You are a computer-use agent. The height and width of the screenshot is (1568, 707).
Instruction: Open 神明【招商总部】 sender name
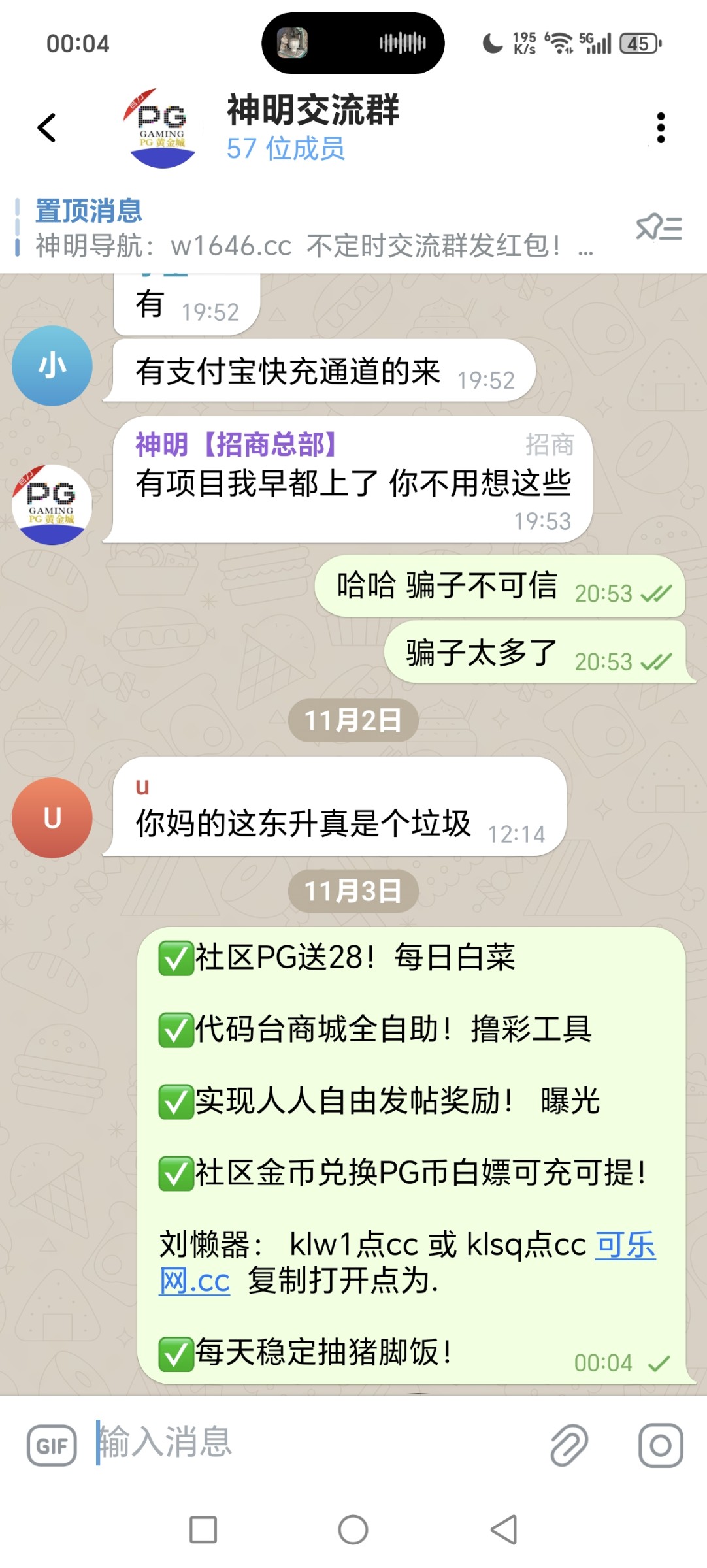(237, 445)
